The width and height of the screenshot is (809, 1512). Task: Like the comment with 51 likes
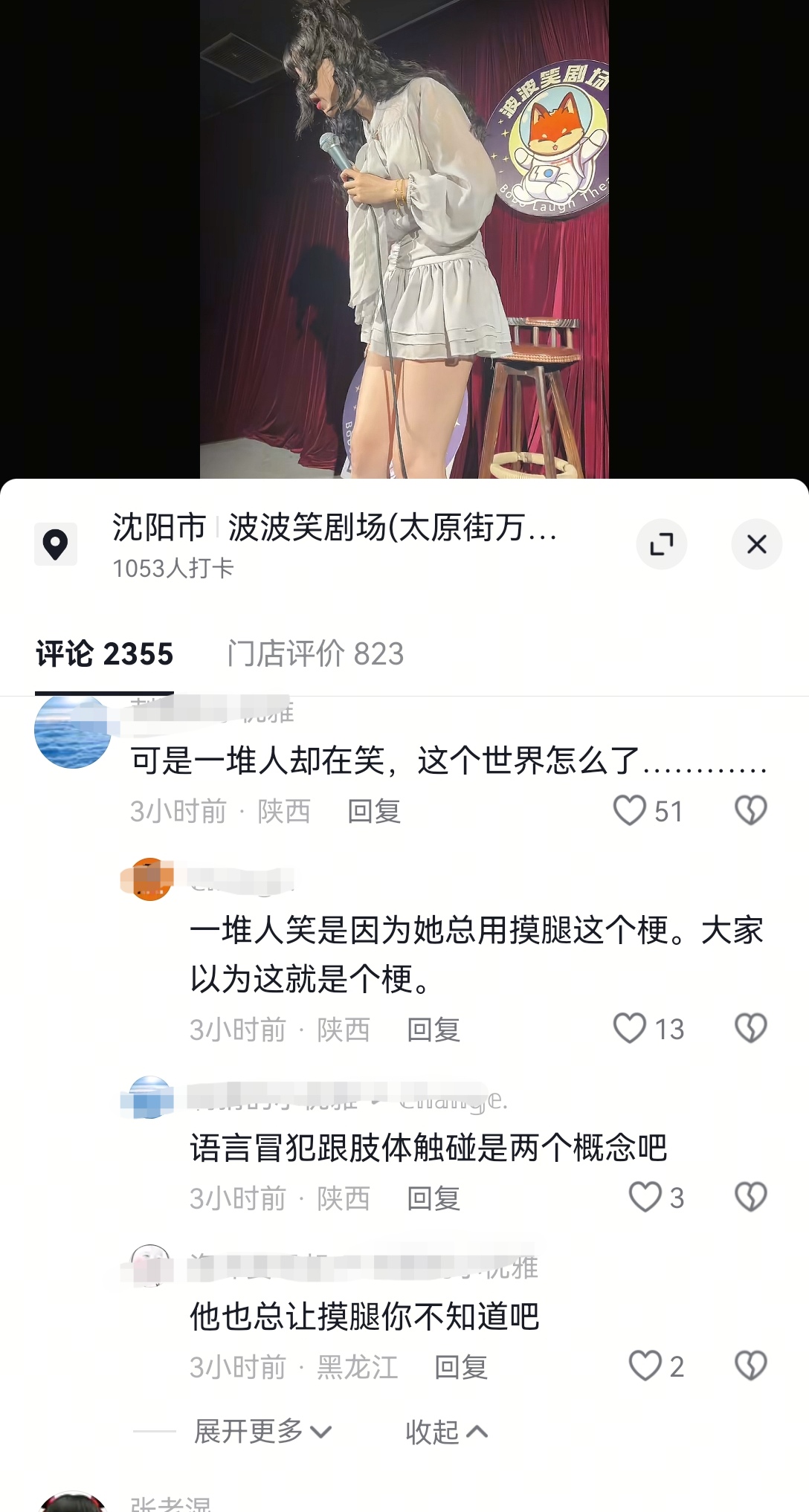(x=629, y=810)
